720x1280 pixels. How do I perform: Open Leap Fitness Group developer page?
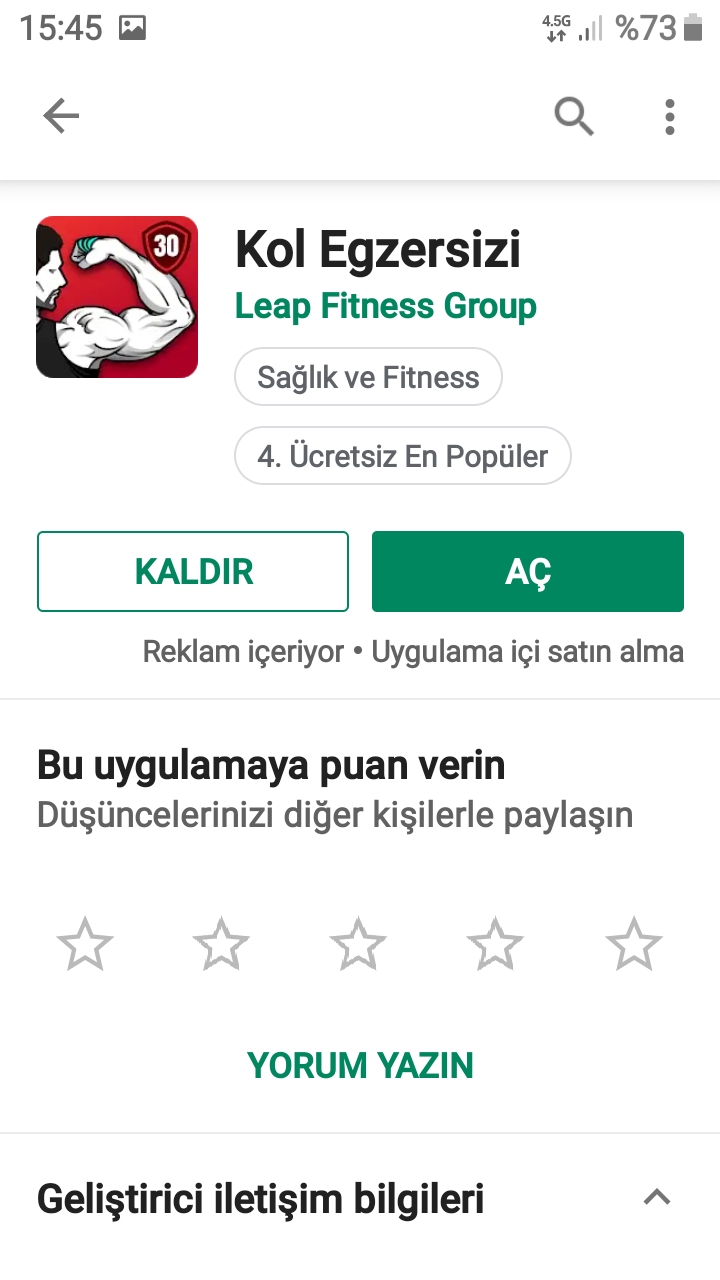click(385, 306)
